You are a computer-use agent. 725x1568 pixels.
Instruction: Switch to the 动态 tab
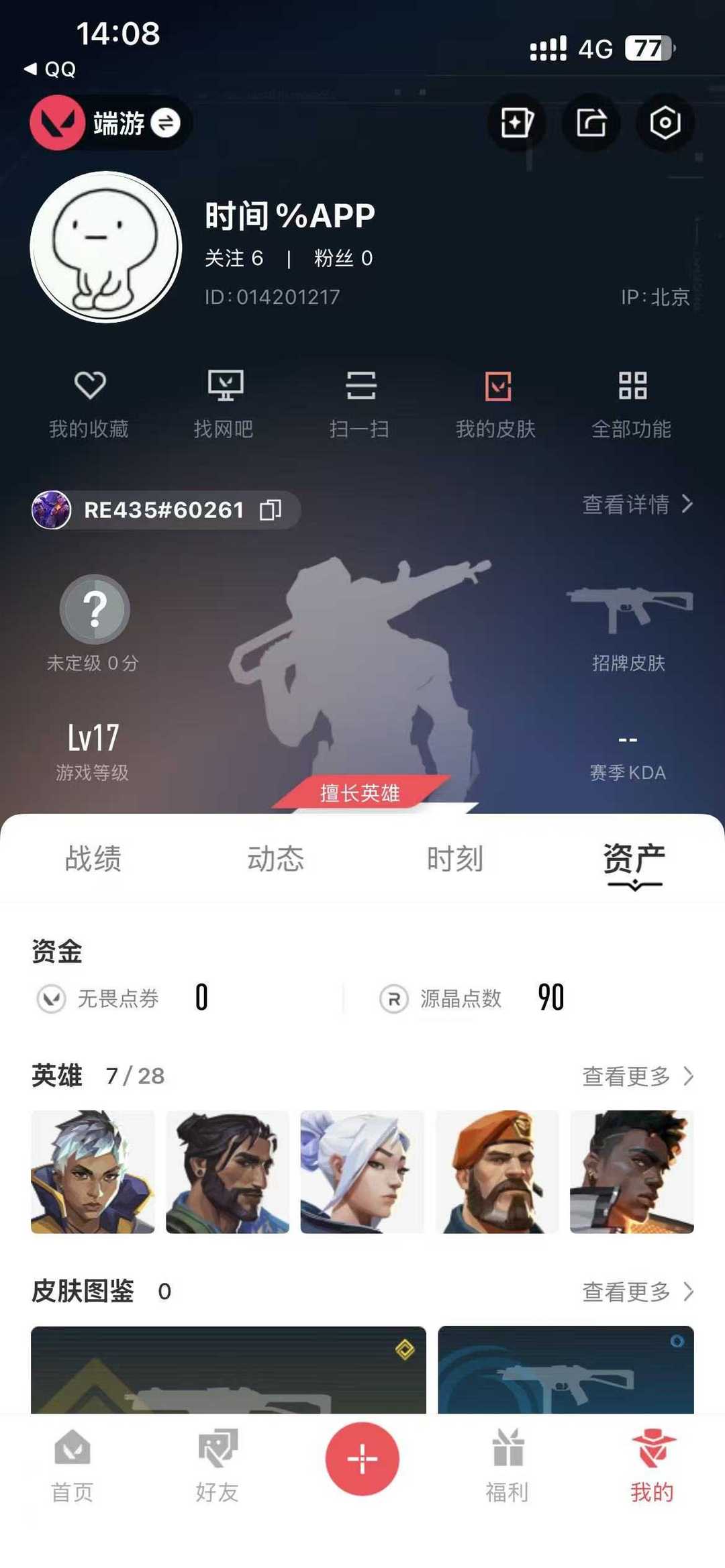click(275, 859)
